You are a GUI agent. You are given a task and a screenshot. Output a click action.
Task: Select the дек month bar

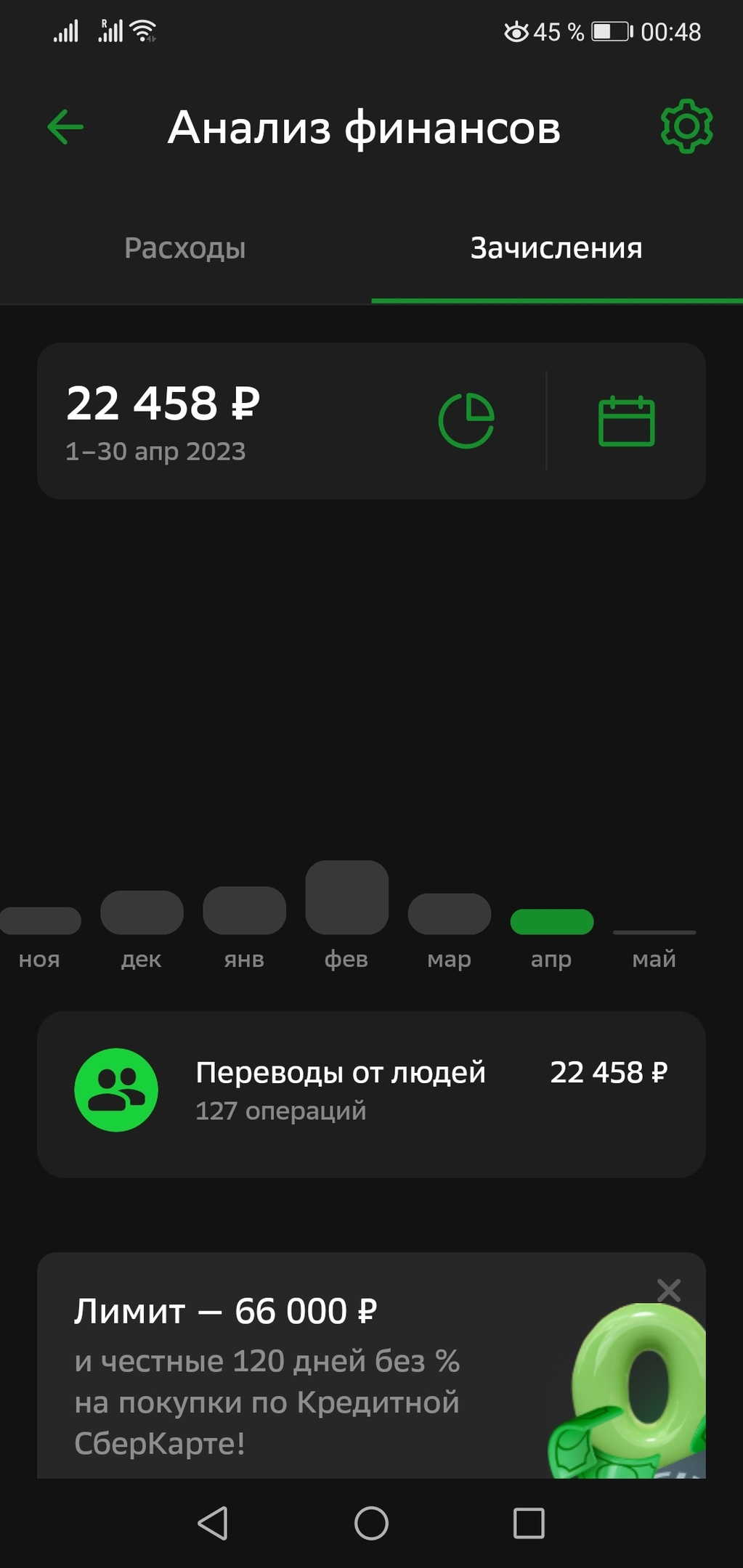(142, 912)
